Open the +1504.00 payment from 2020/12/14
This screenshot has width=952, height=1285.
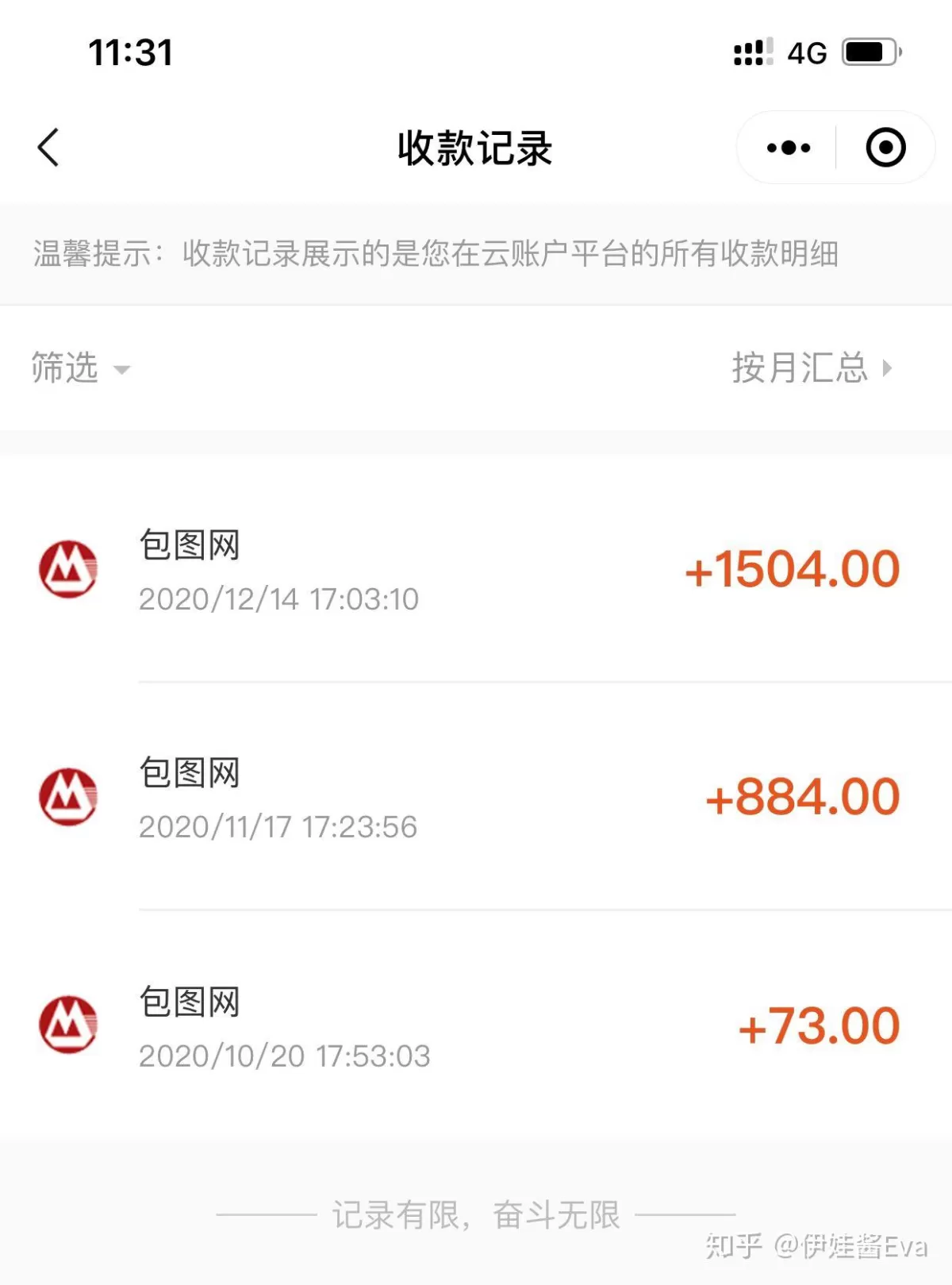[476, 570]
